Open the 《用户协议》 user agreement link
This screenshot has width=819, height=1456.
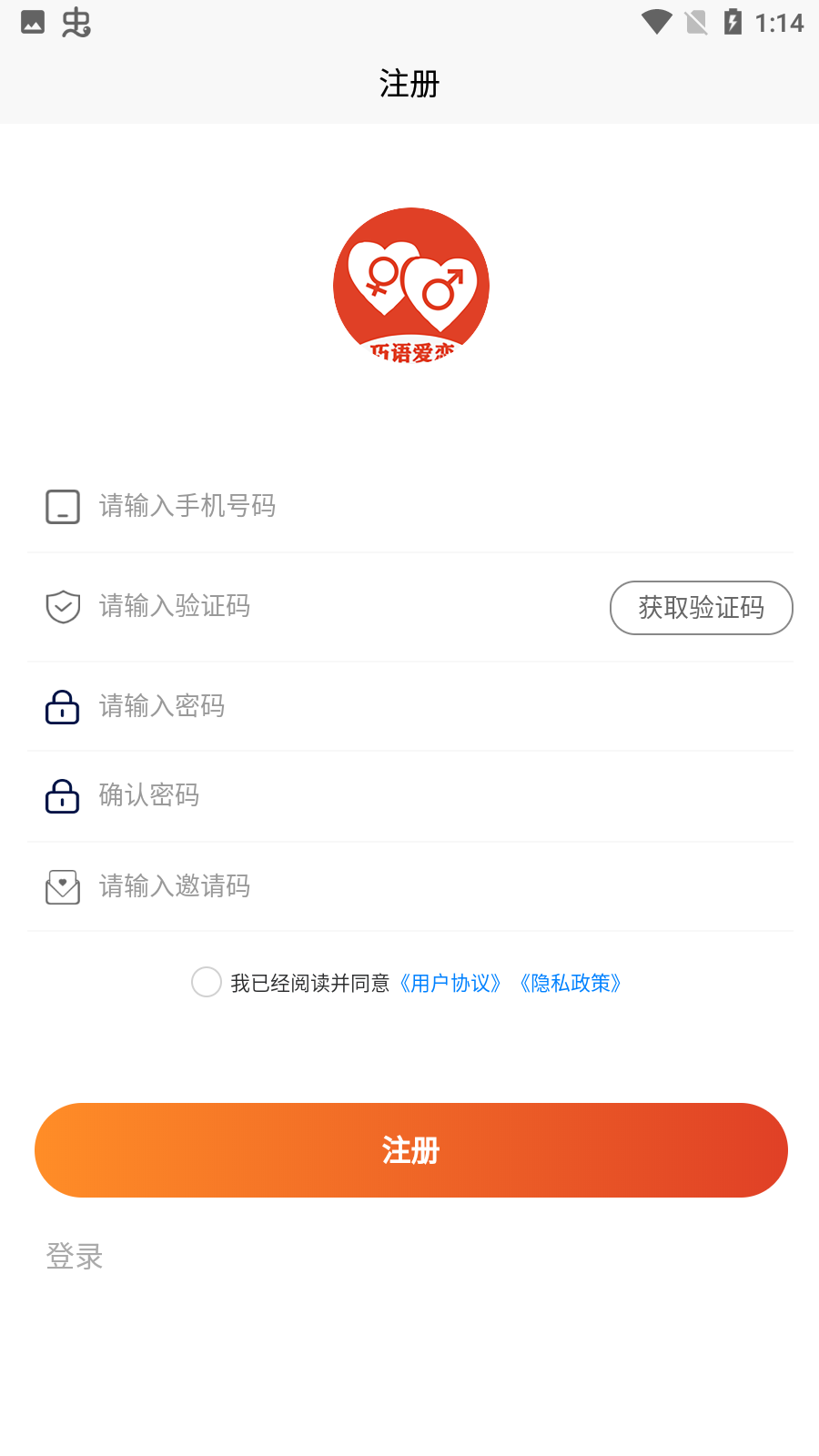(x=450, y=984)
